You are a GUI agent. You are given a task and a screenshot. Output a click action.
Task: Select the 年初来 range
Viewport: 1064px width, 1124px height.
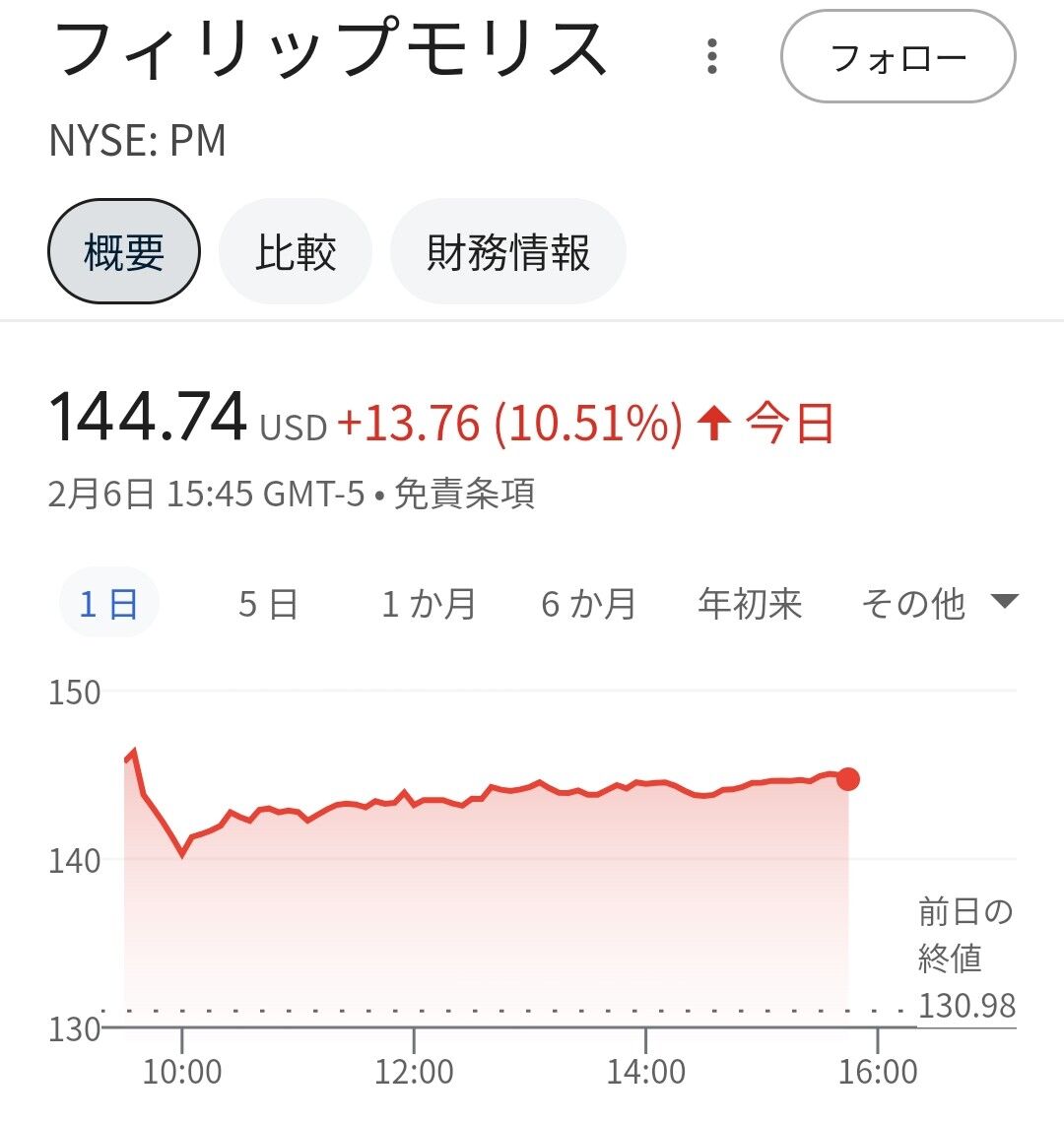(x=750, y=603)
